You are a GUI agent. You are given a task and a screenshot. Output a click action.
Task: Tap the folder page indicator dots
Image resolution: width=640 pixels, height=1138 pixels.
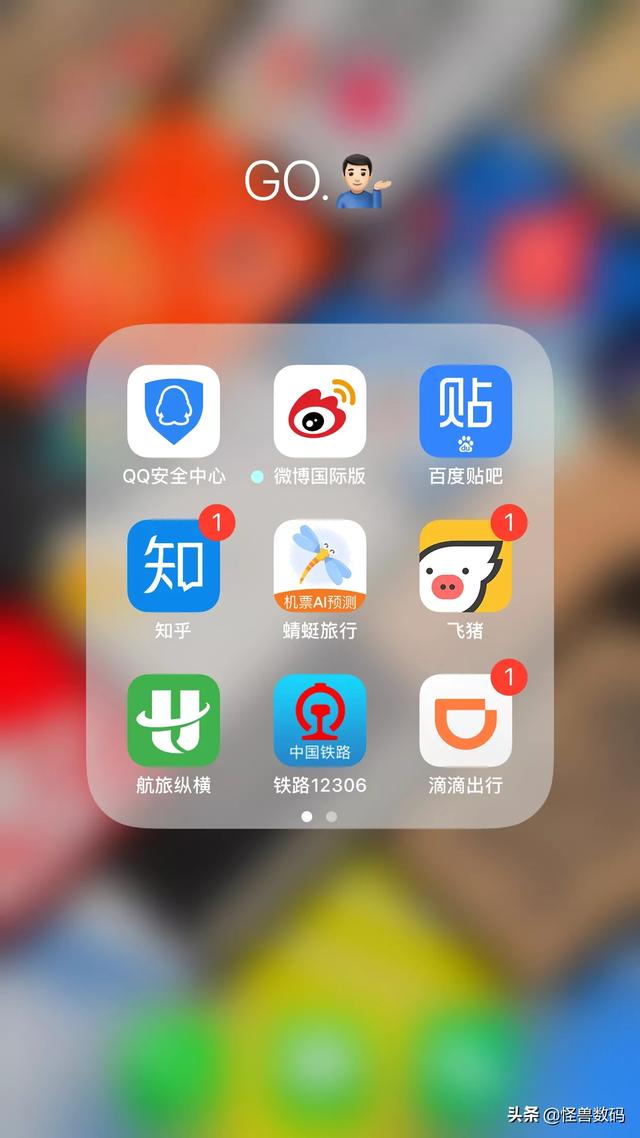click(x=319, y=816)
